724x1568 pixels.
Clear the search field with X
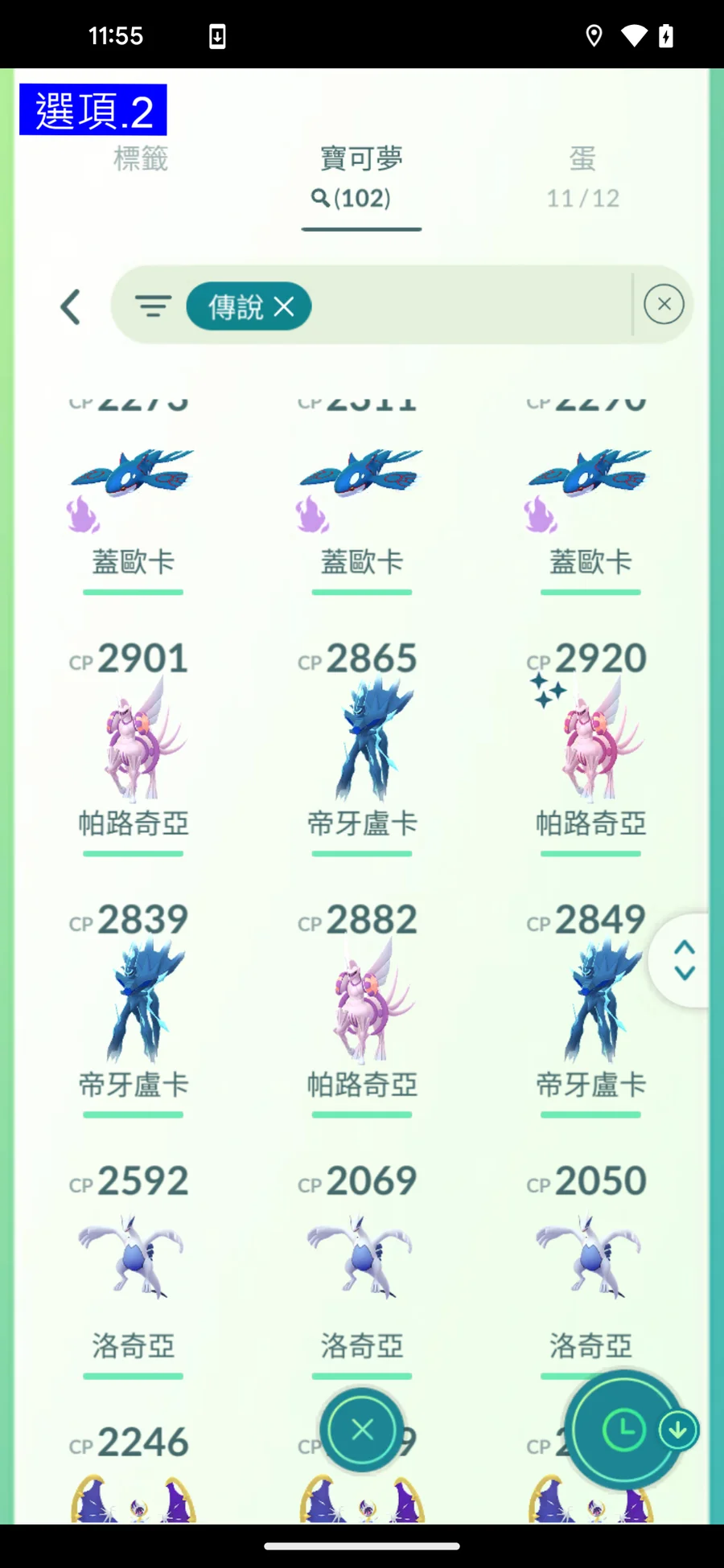point(664,305)
